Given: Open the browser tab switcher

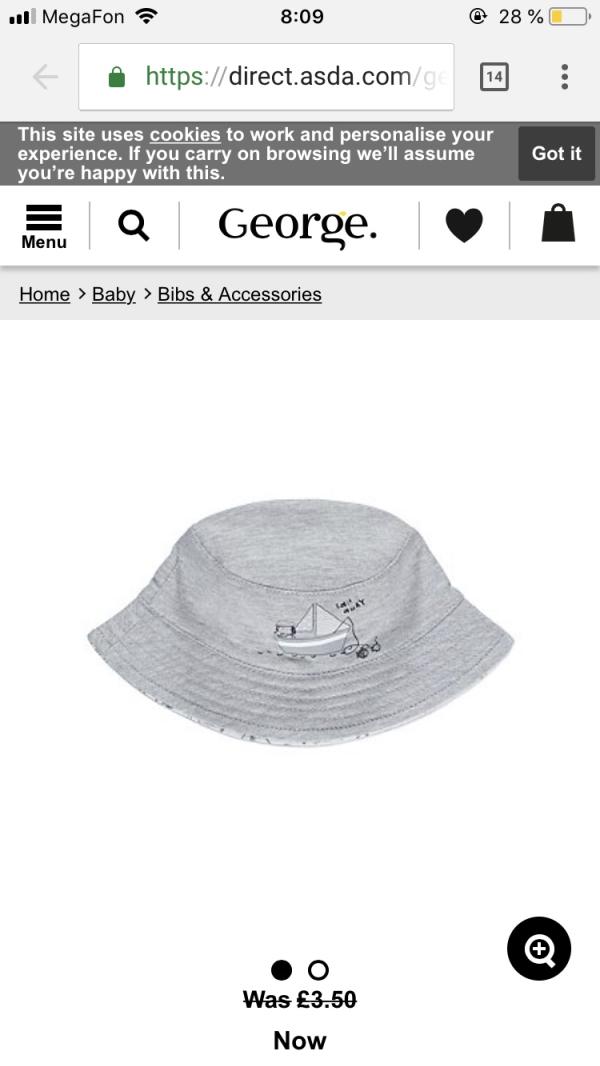Looking at the screenshot, I should click(494, 76).
